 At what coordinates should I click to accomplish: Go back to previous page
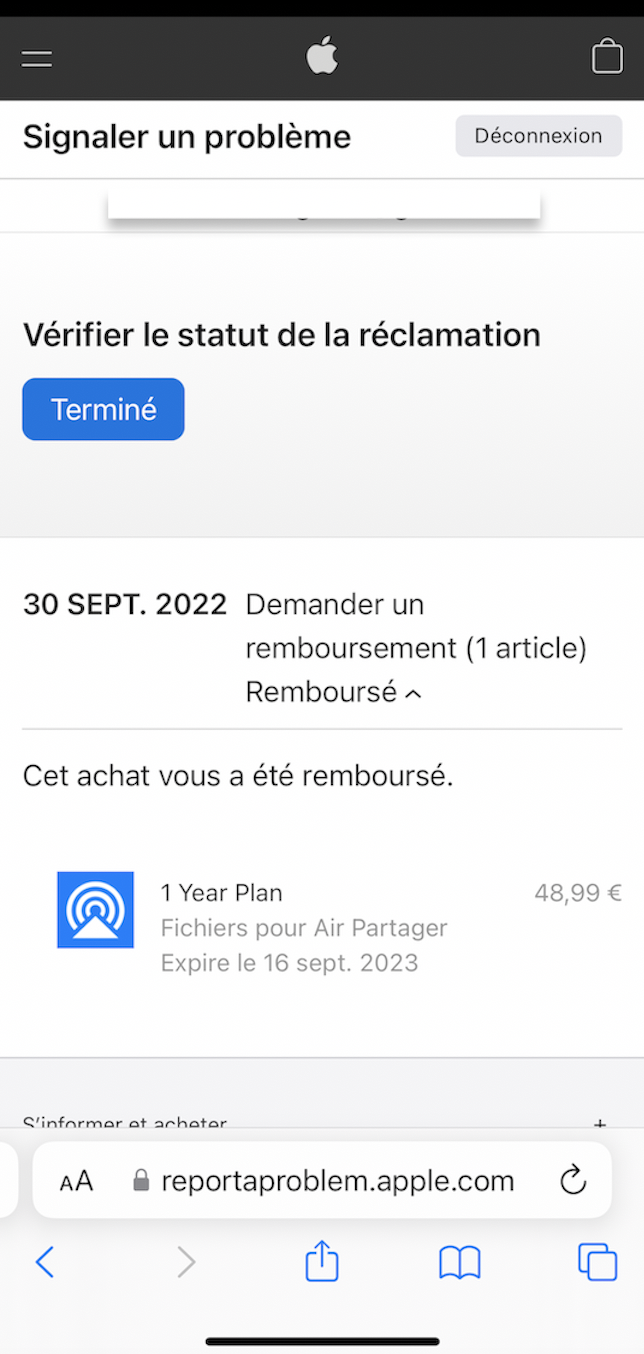pos(45,1262)
